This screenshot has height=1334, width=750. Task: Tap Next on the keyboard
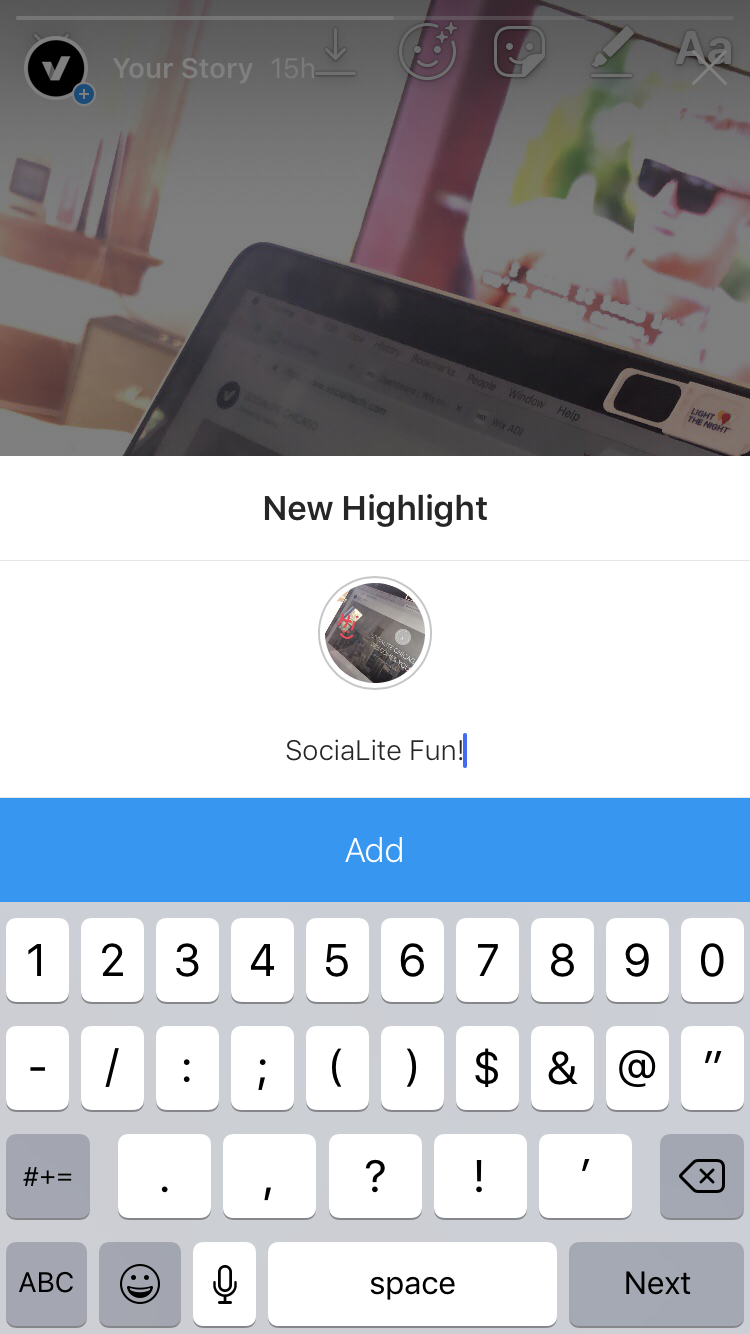tap(657, 1284)
